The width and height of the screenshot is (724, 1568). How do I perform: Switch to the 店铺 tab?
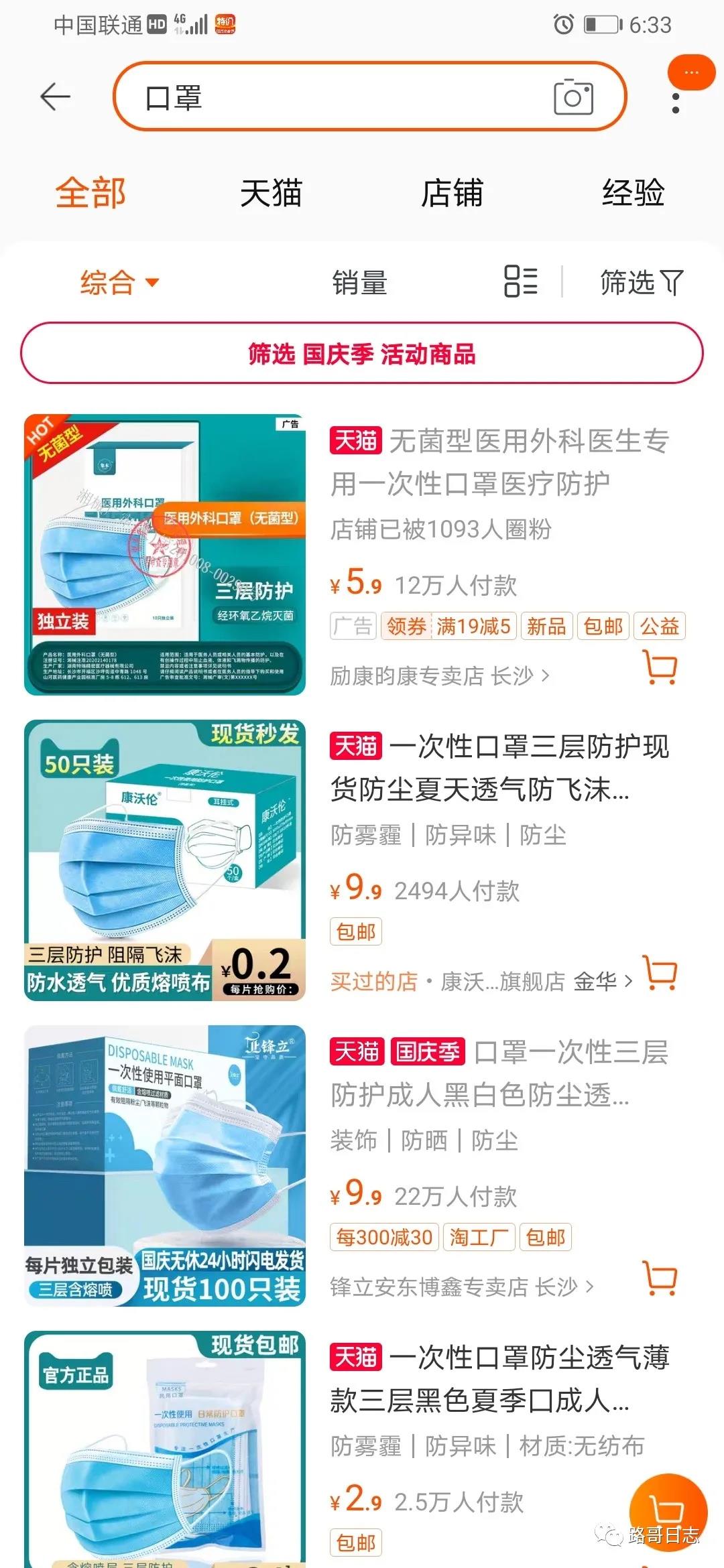click(x=452, y=193)
